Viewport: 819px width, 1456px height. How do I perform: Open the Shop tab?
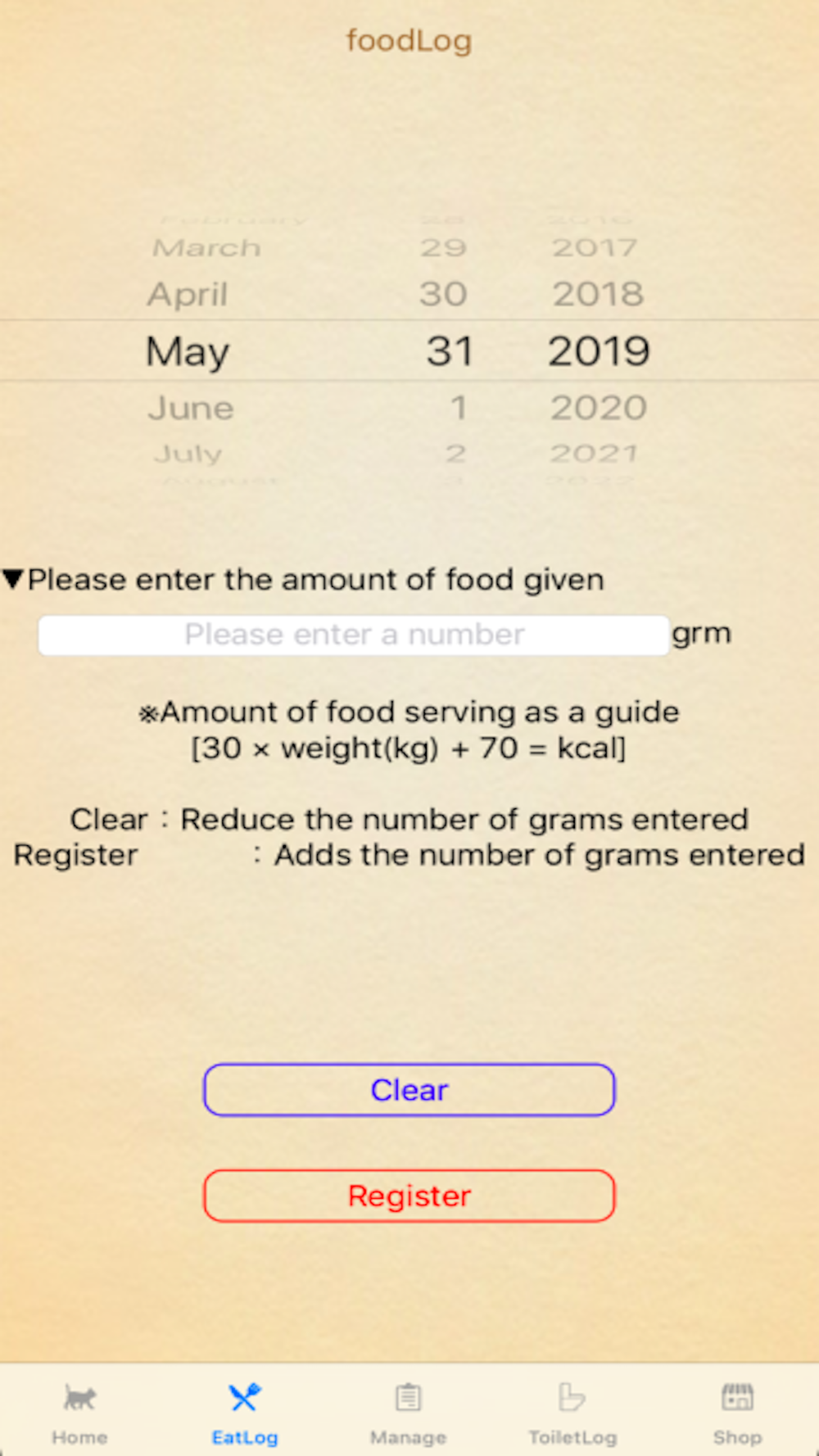coord(737,1410)
